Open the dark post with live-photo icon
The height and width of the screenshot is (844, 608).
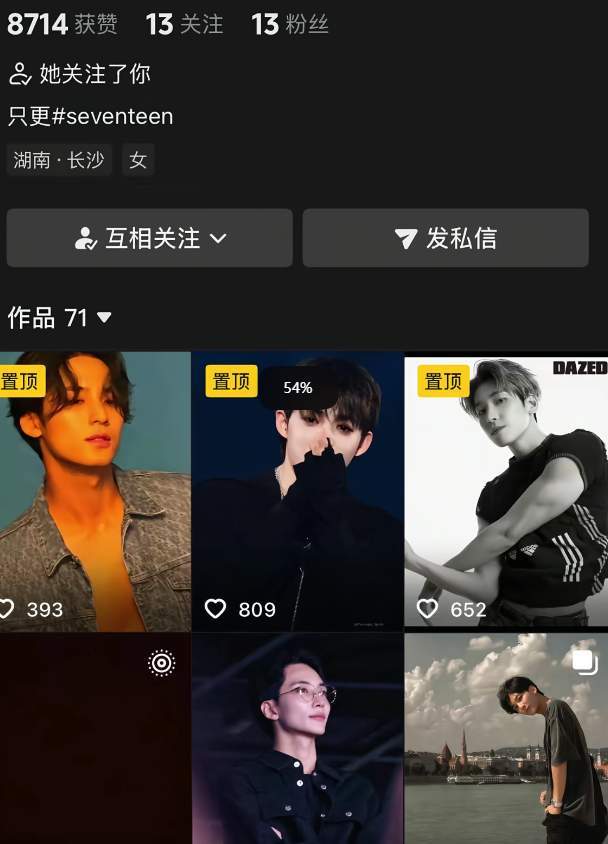pyautogui.click(x=95, y=738)
